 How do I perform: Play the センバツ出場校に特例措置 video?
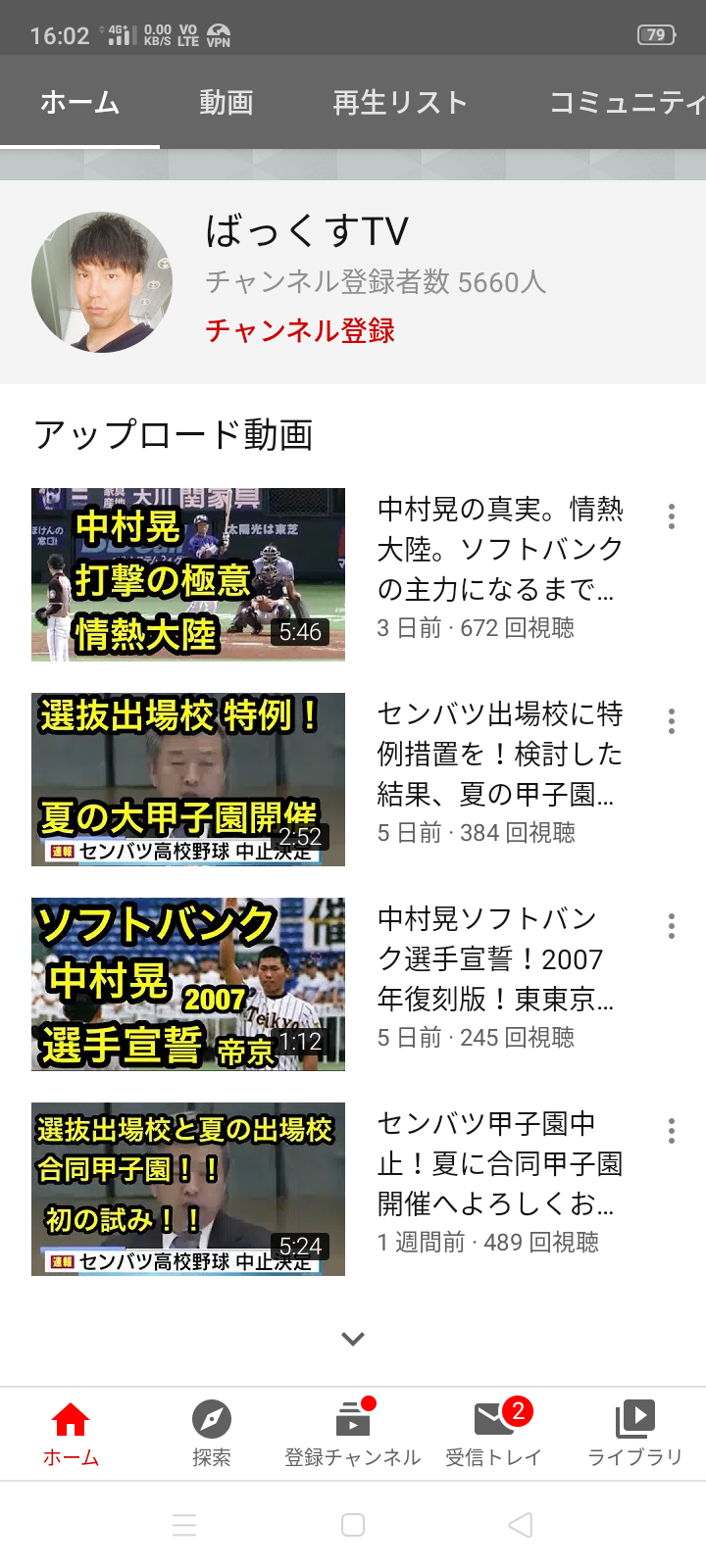pyautogui.click(x=188, y=779)
